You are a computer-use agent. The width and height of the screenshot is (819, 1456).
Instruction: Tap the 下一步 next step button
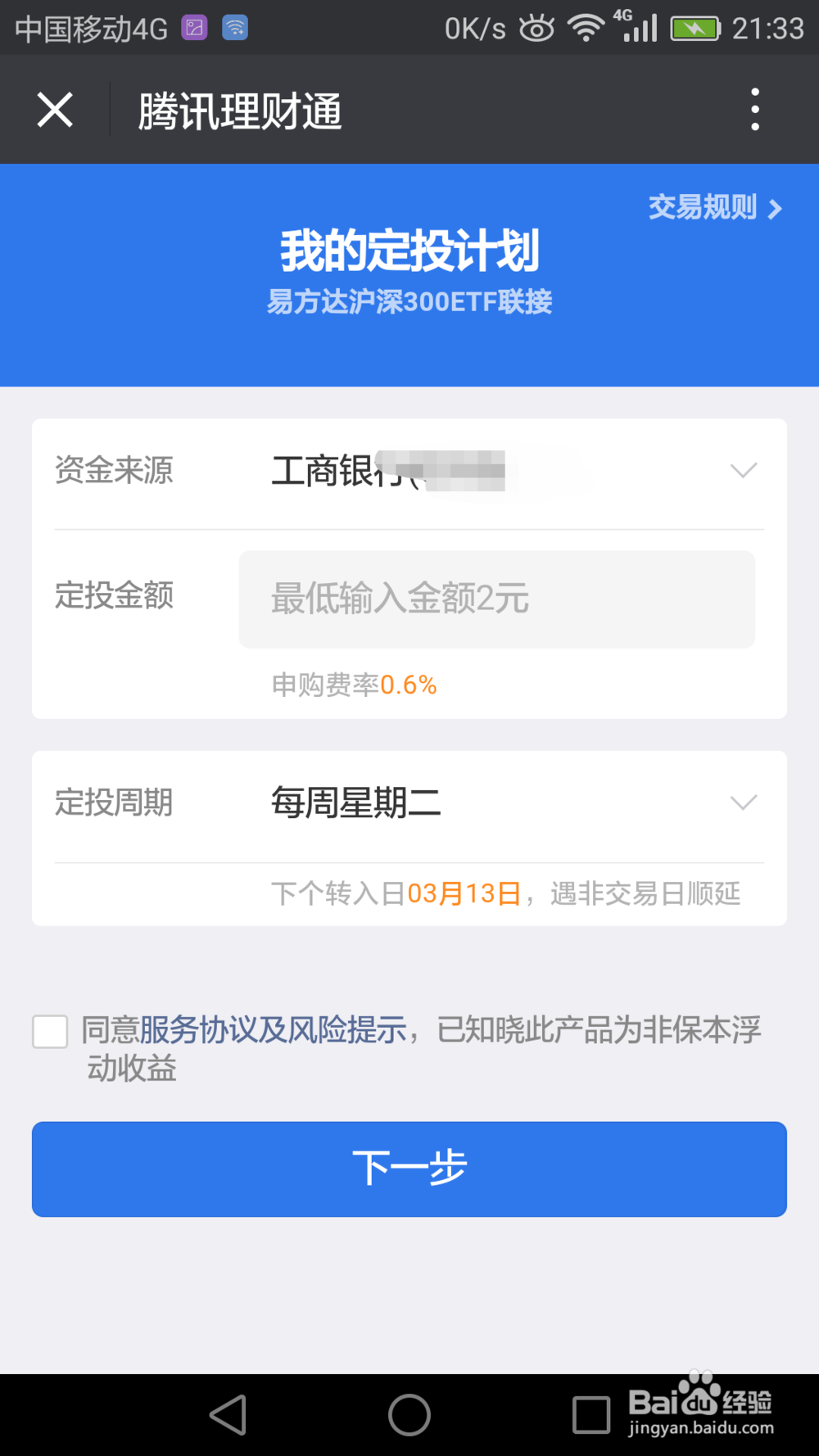(409, 1169)
